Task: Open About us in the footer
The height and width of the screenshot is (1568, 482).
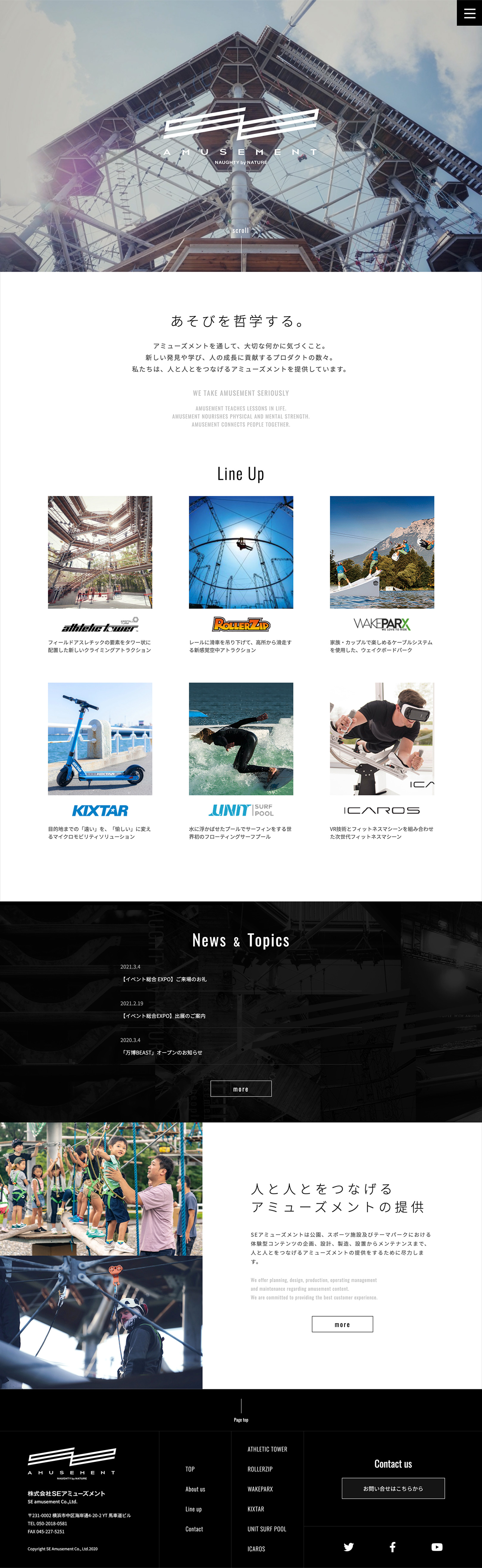Action: coord(195,1489)
